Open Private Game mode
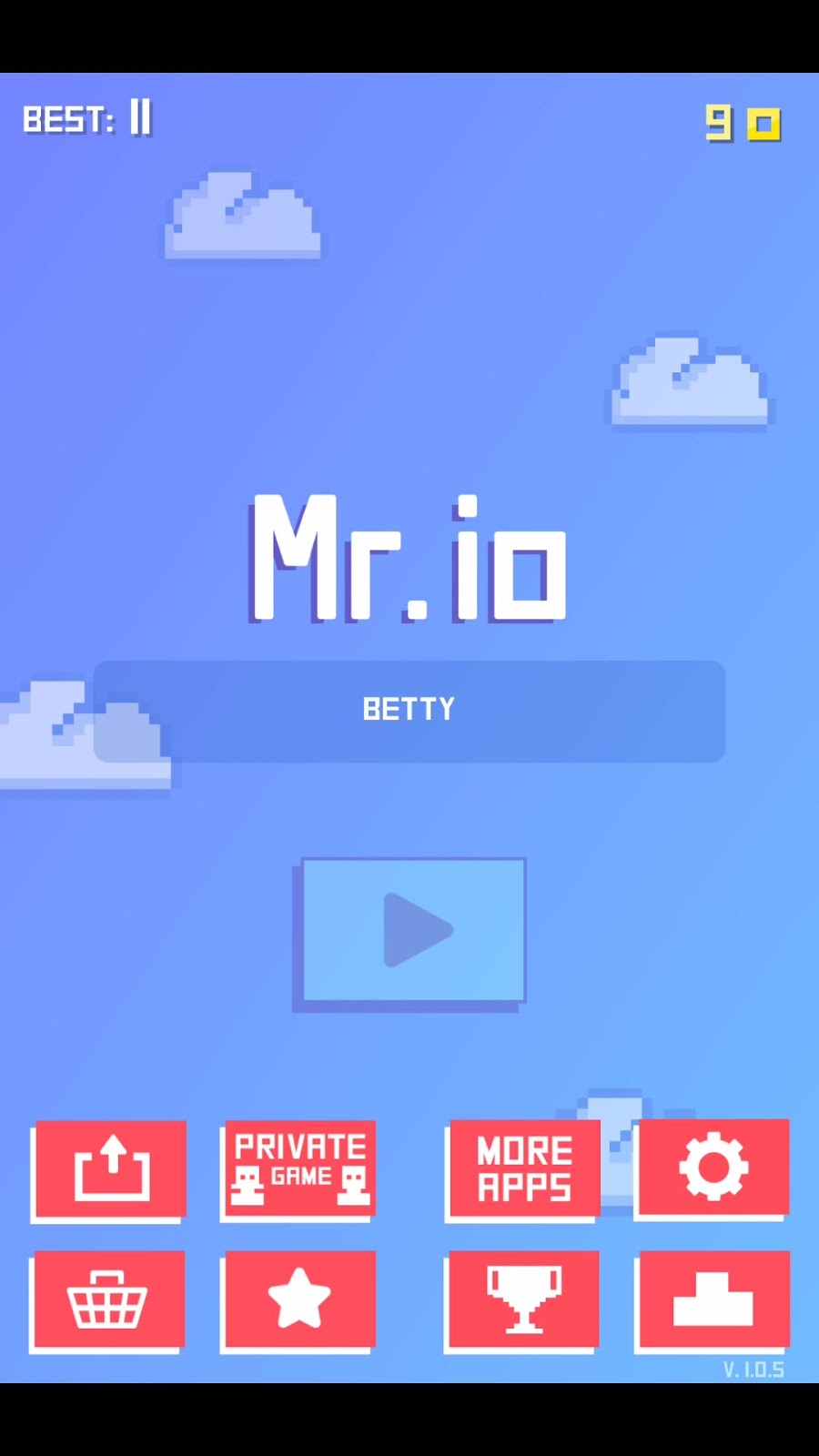The height and width of the screenshot is (1456, 819). click(299, 1169)
